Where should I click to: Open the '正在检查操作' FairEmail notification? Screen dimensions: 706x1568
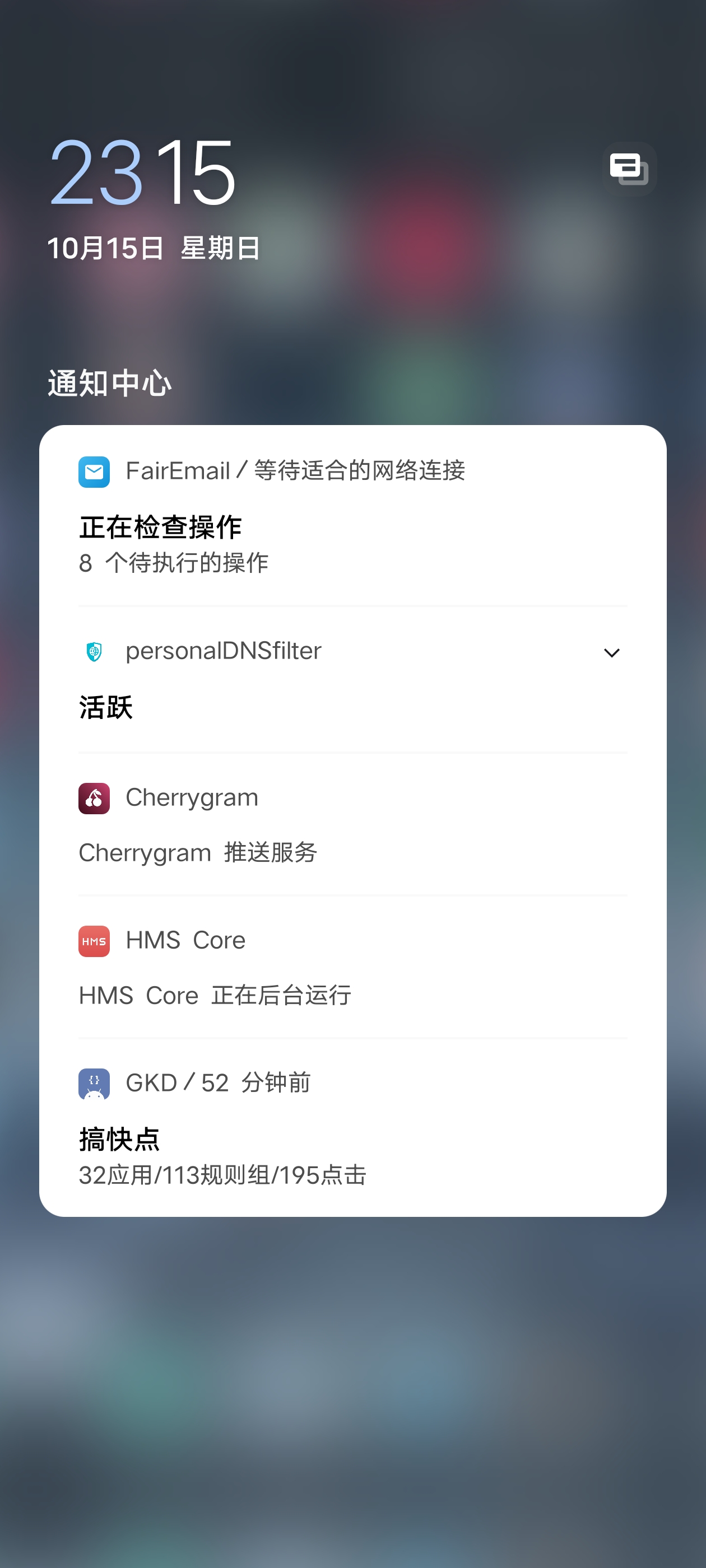click(x=161, y=527)
